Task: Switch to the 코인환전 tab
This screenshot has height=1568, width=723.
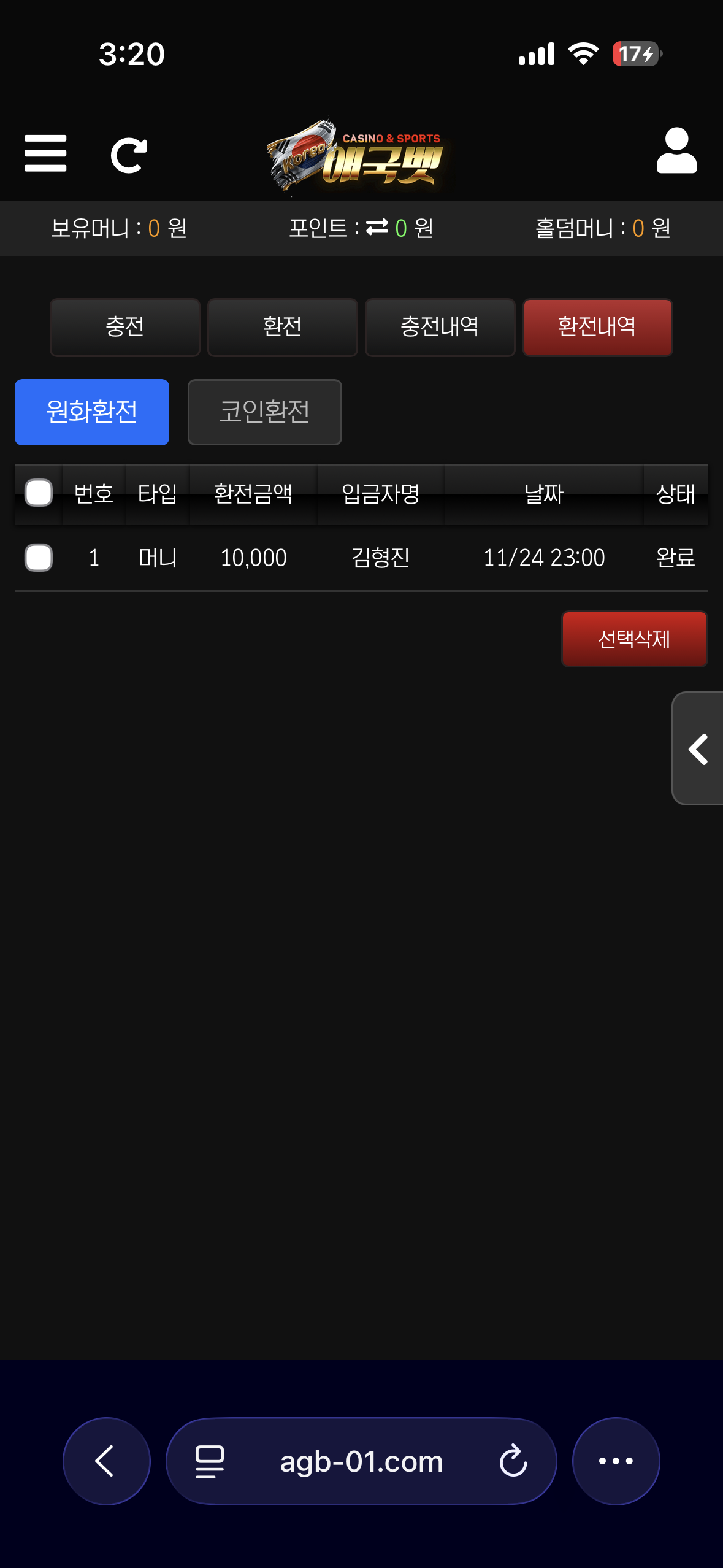Action: [264, 412]
